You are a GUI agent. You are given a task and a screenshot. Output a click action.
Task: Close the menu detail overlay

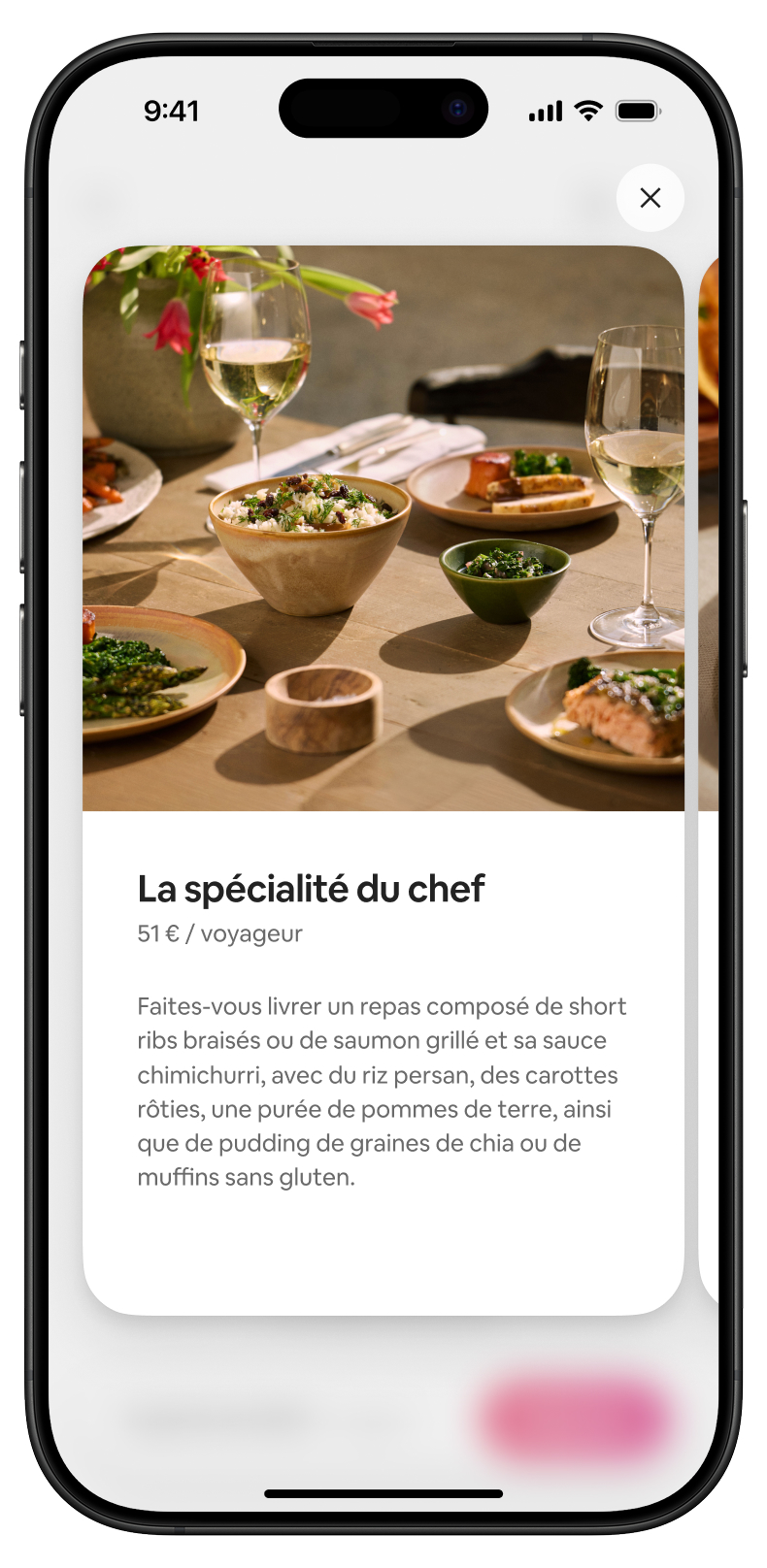click(650, 198)
